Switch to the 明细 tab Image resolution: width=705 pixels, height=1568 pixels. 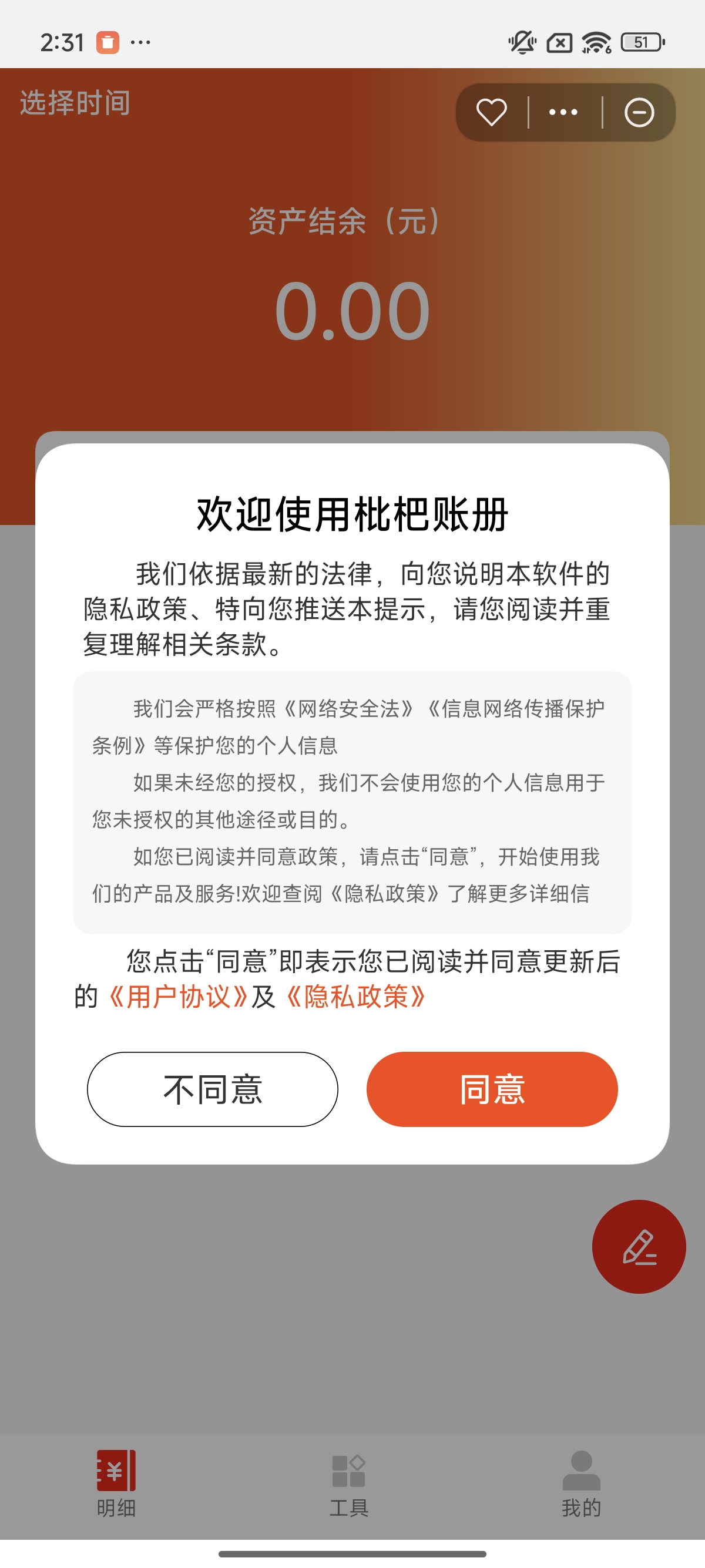pyautogui.click(x=116, y=1483)
